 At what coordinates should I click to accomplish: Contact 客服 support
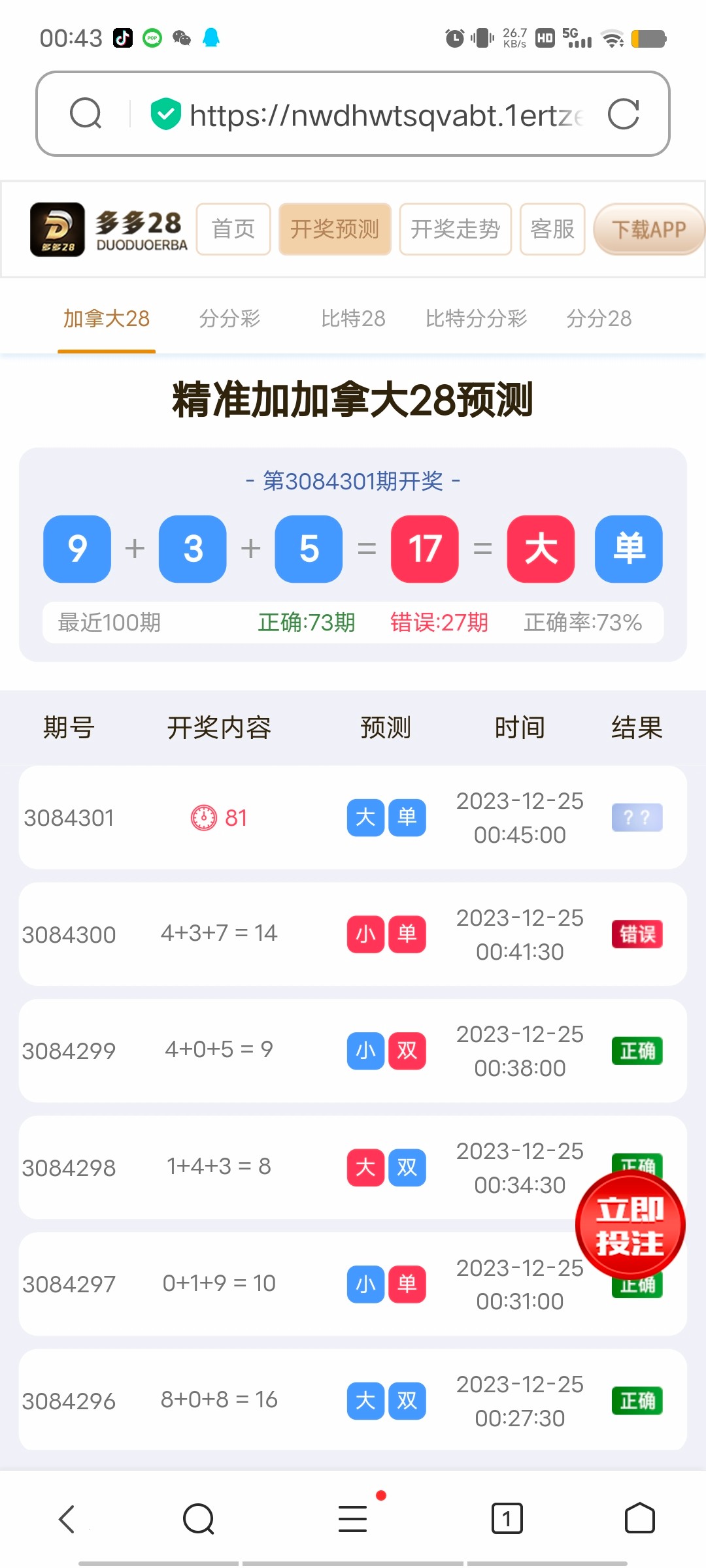(552, 229)
